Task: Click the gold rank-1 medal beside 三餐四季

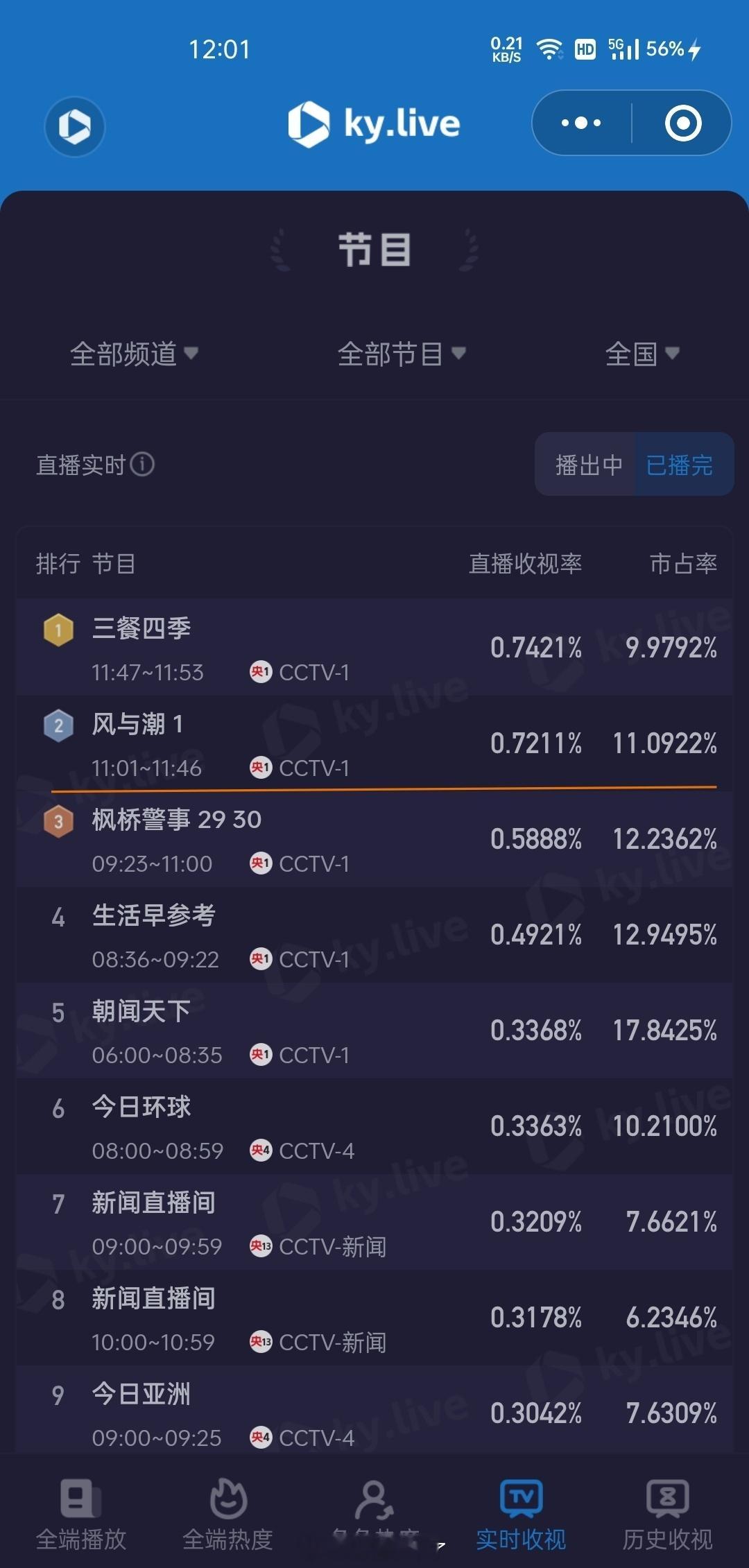Action: point(58,630)
